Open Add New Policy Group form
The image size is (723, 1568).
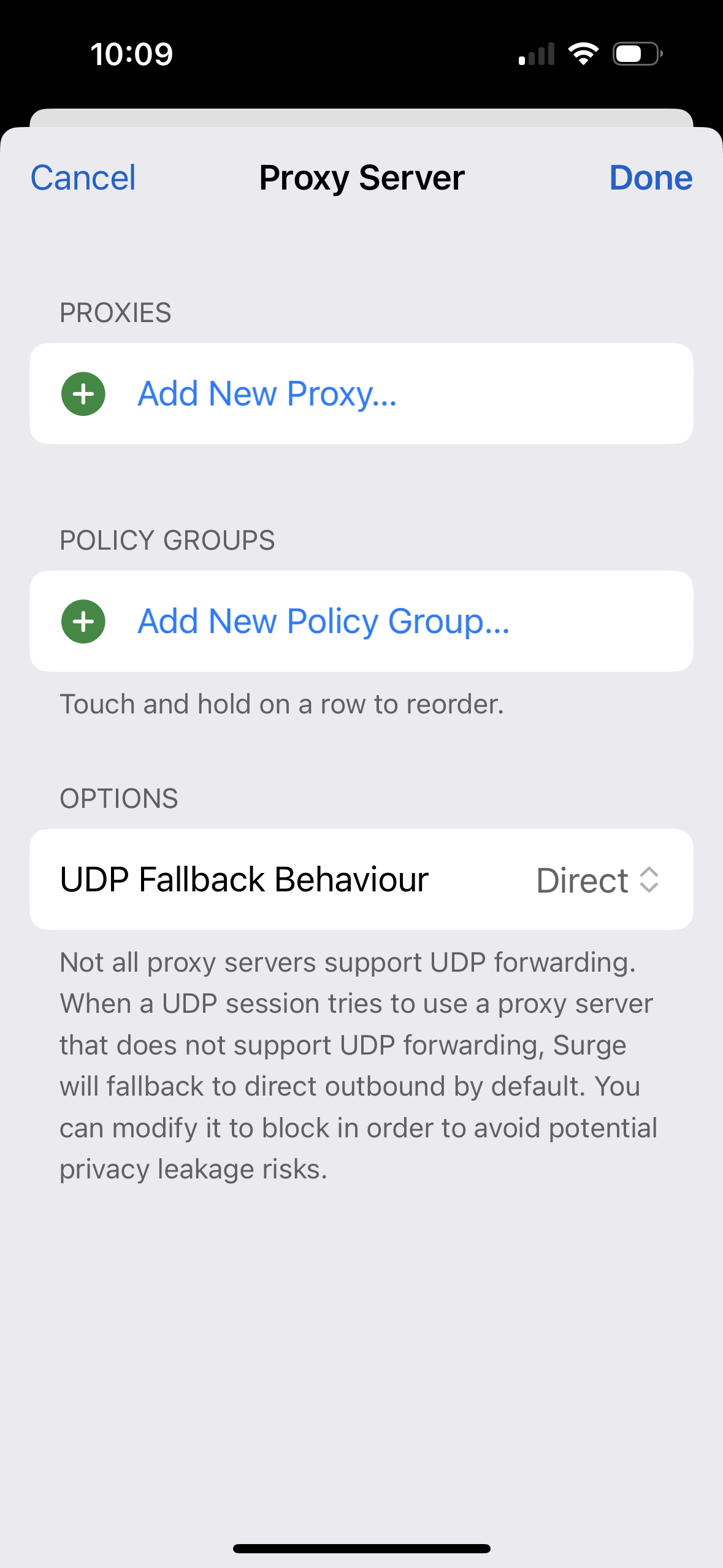click(x=323, y=621)
